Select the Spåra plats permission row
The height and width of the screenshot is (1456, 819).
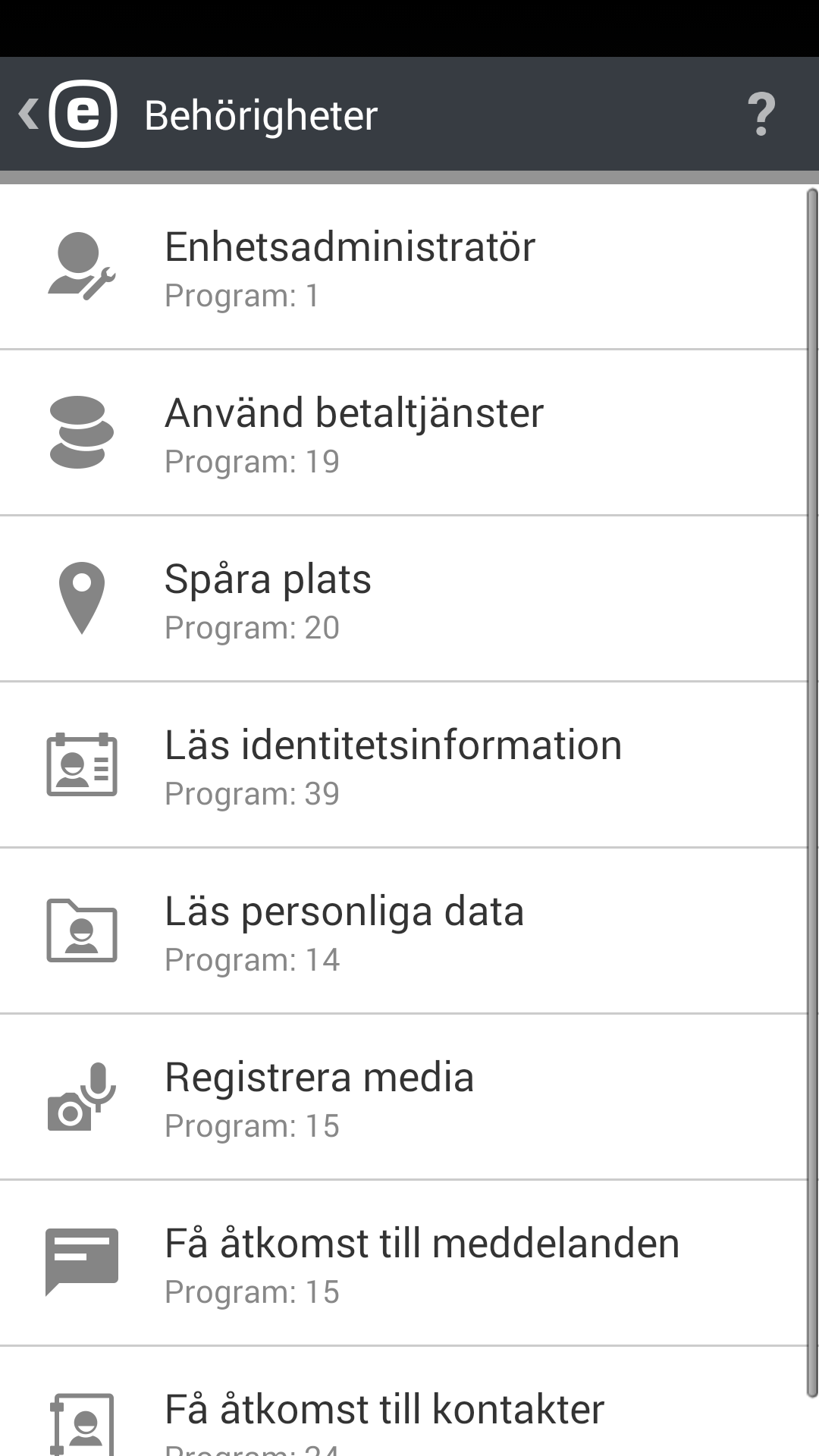[x=409, y=599]
